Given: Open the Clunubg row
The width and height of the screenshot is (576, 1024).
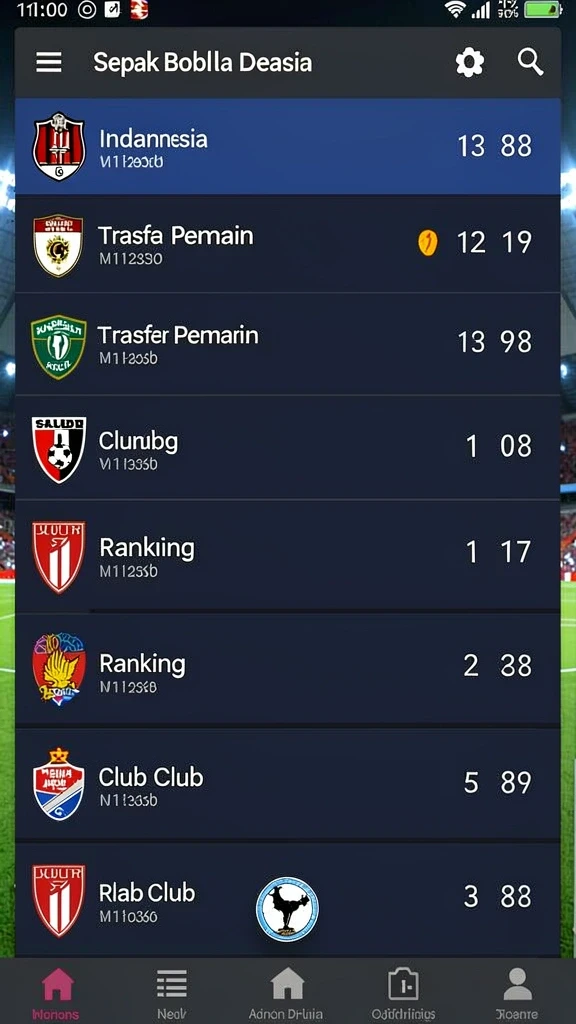Looking at the screenshot, I should (288, 447).
